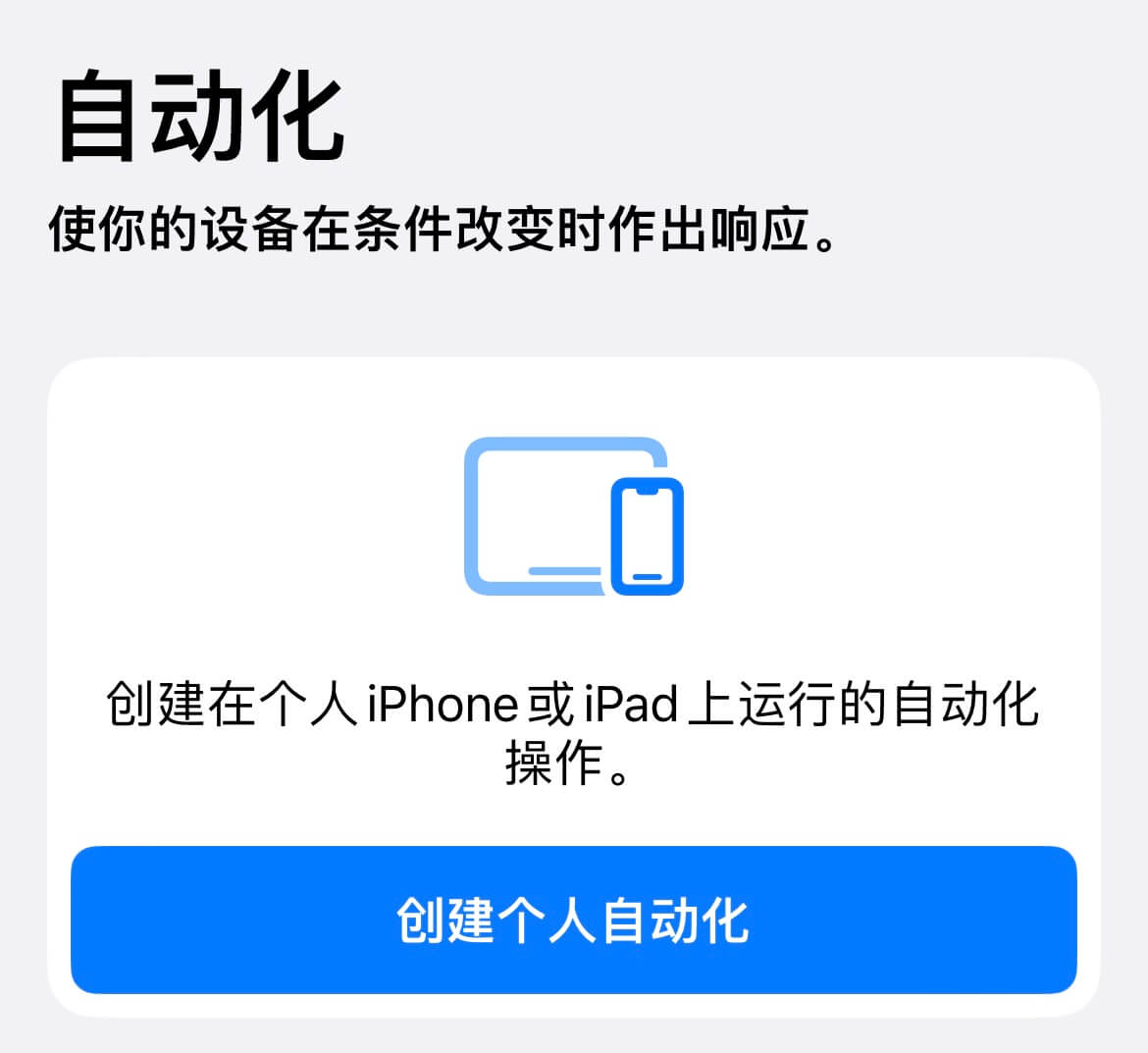Viewport: 1148px width, 1053px height.
Task: Tap the 创建个人自动化 button
Action: (573, 920)
